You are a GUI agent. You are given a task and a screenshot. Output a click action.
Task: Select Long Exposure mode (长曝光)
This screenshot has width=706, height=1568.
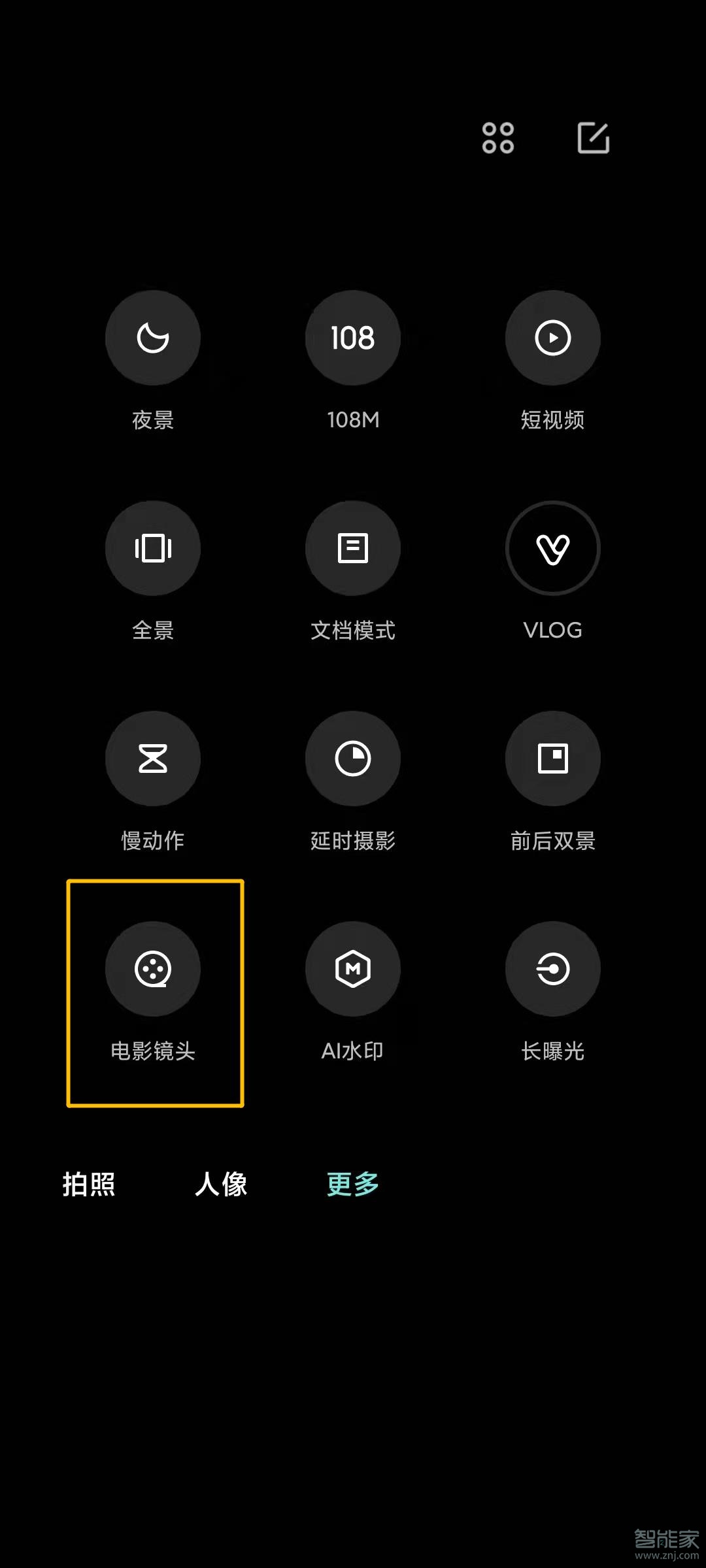pyautogui.click(x=553, y=969)
